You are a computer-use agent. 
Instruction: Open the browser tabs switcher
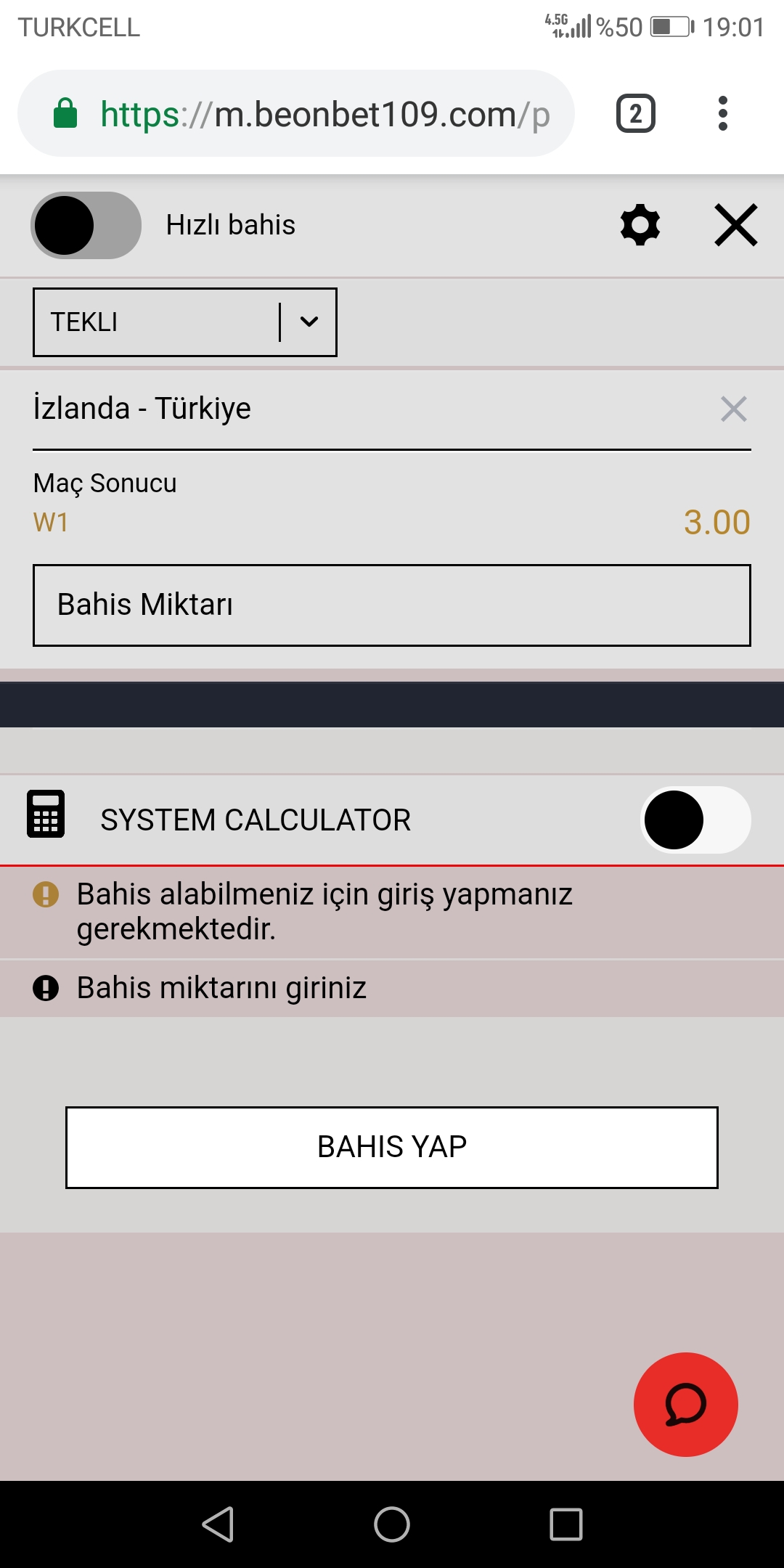[636, 114]
